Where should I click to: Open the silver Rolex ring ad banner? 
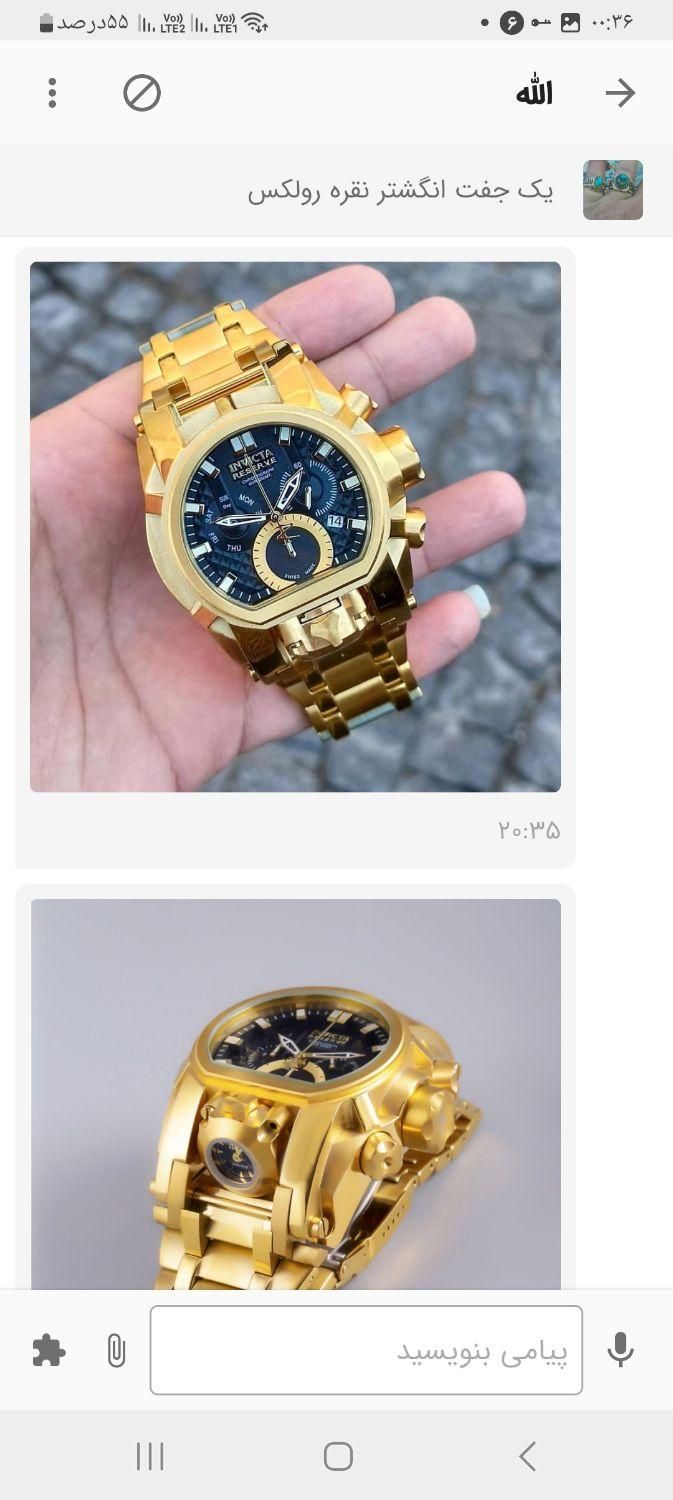[400, 190]
